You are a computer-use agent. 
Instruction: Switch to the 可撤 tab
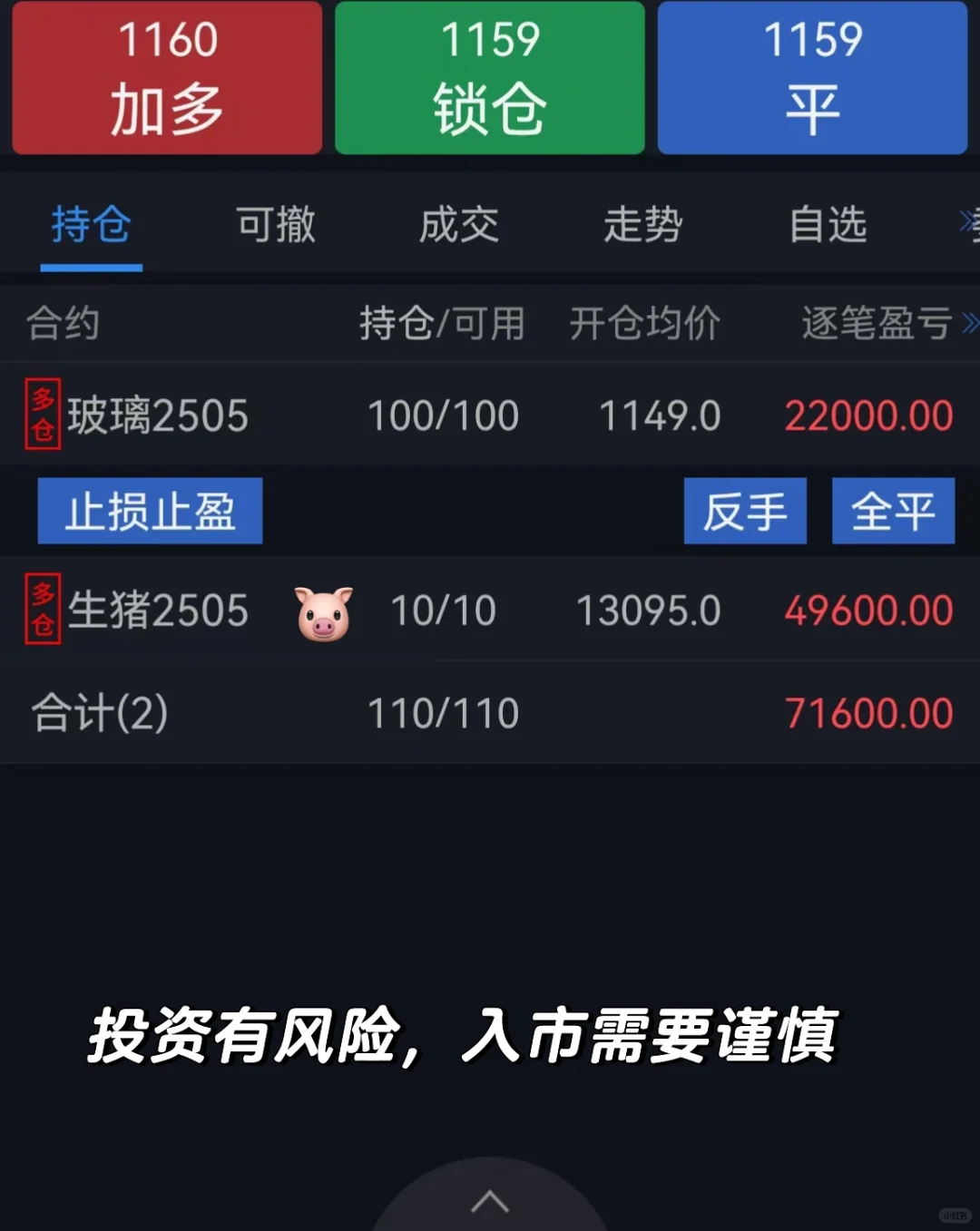[276, 224]
